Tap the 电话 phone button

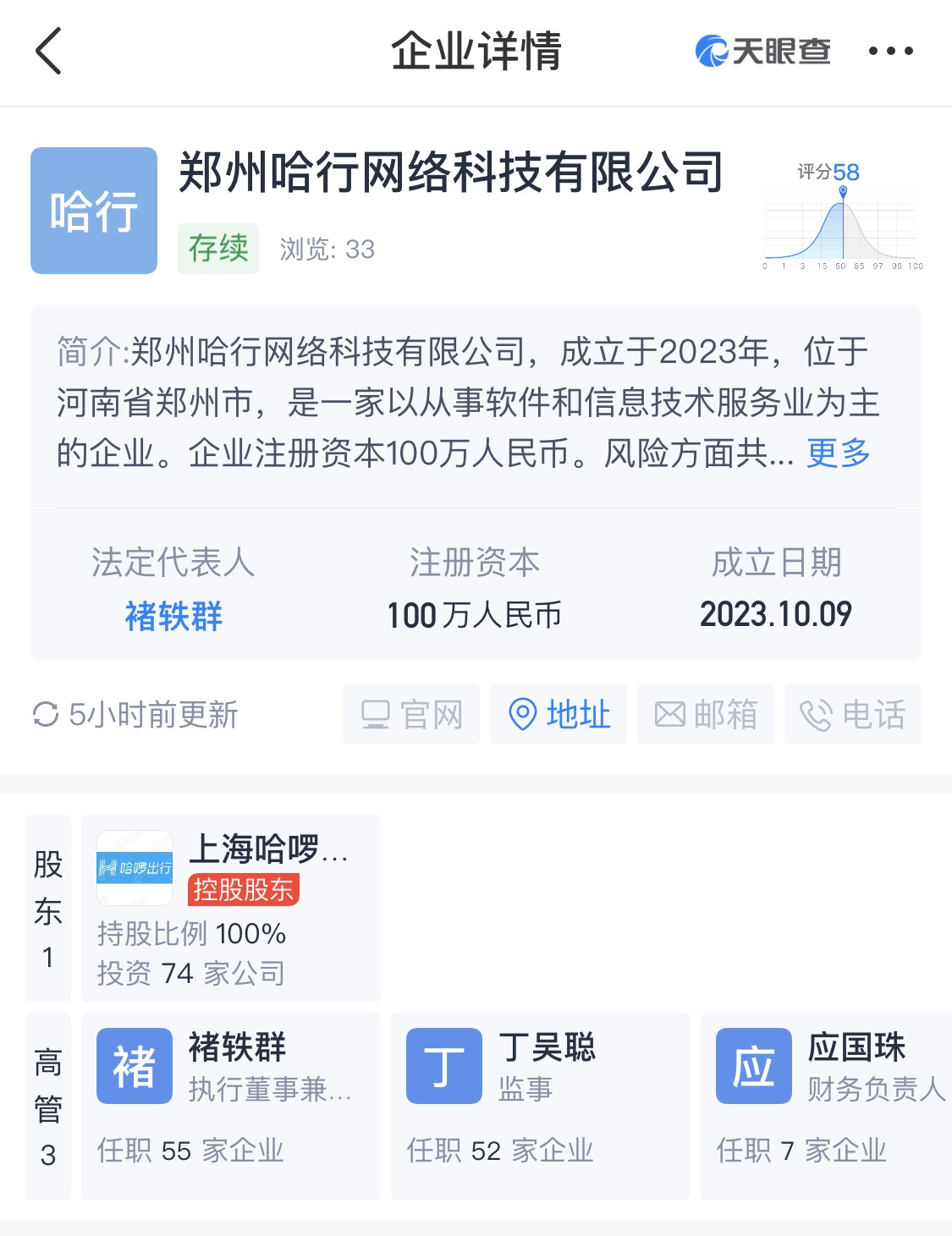click(x=853, y=715)
